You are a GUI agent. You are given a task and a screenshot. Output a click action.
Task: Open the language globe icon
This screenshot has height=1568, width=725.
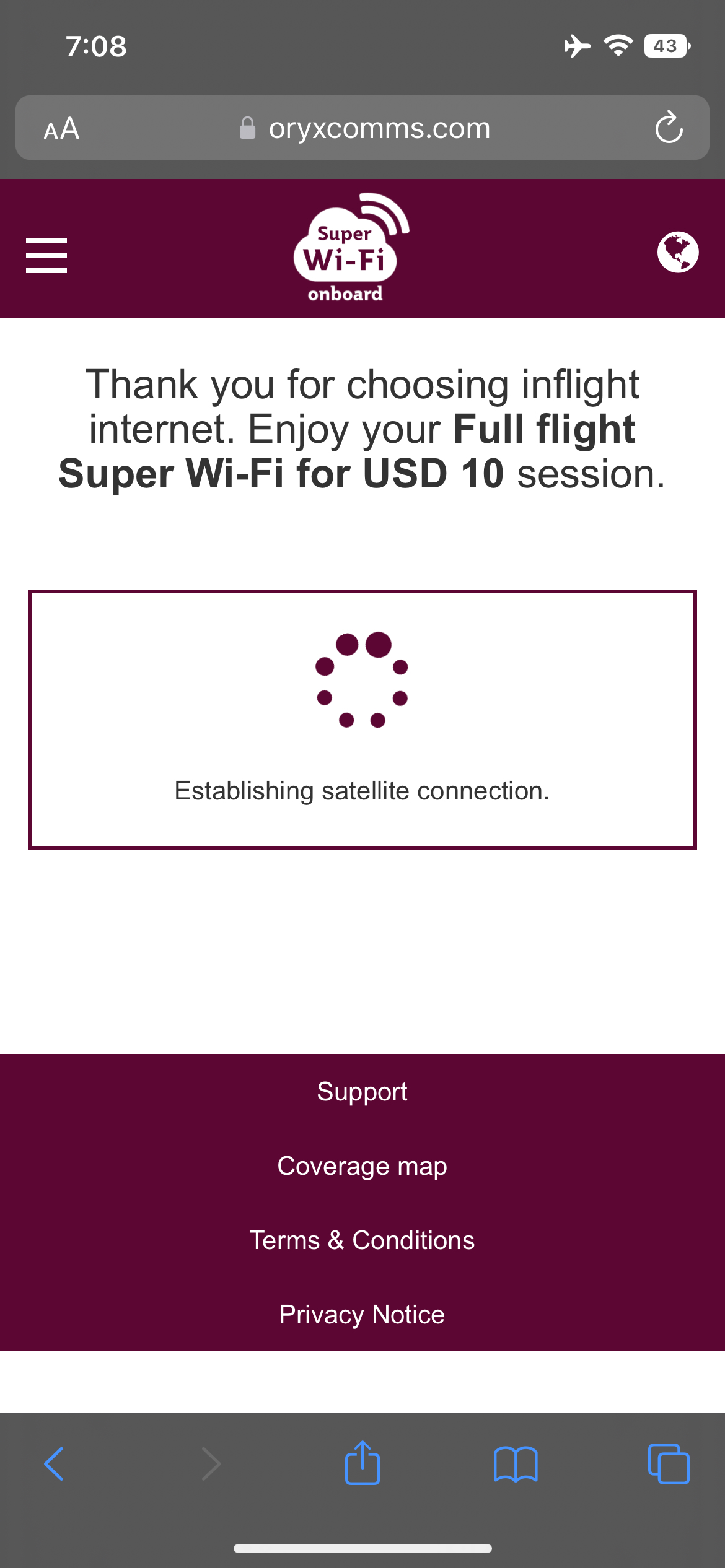678,252
